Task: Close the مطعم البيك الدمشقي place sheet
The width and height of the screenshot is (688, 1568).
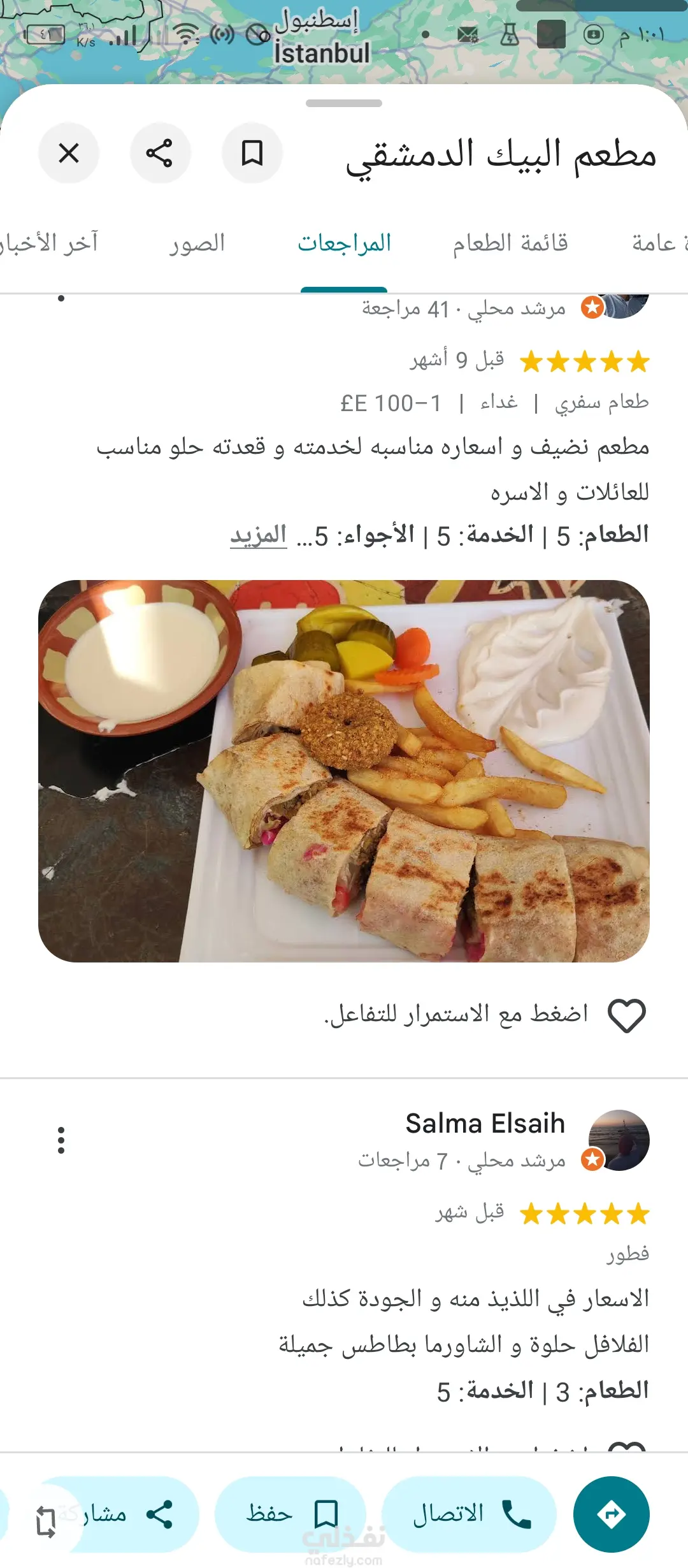Action: 69,153
